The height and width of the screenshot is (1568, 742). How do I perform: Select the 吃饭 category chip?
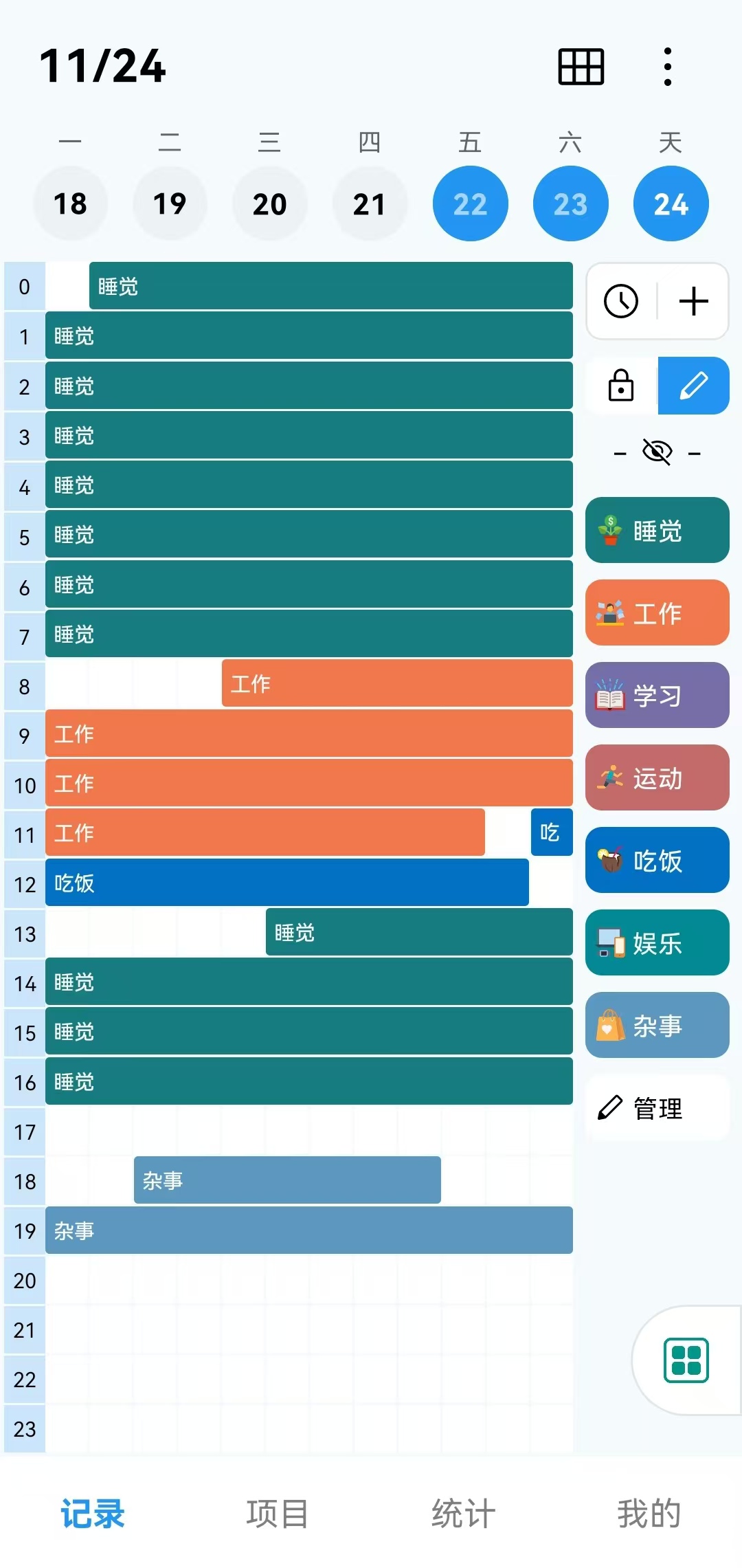(657, 861)
